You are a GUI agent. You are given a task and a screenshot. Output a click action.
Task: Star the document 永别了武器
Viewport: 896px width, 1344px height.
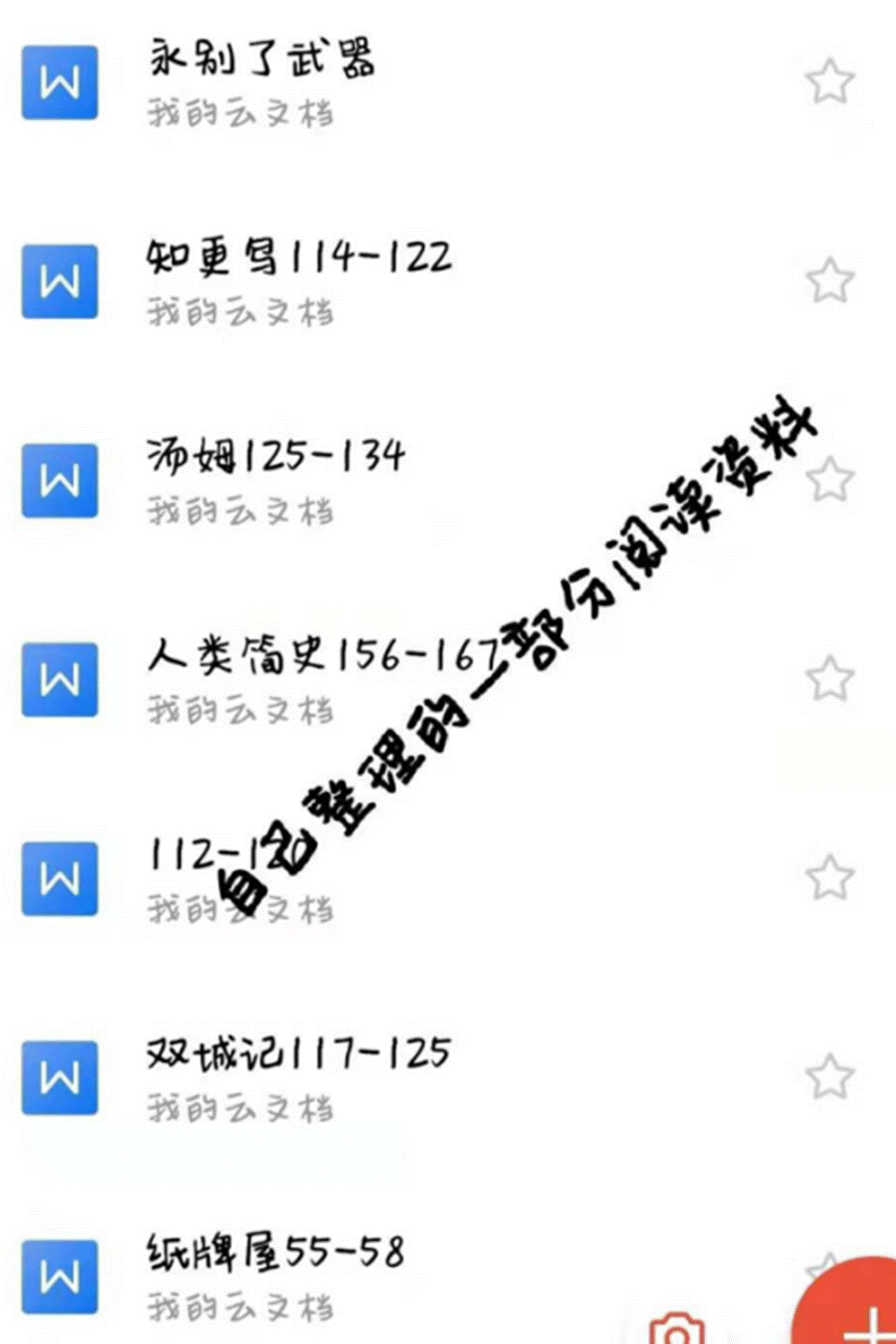coord(830,82)
